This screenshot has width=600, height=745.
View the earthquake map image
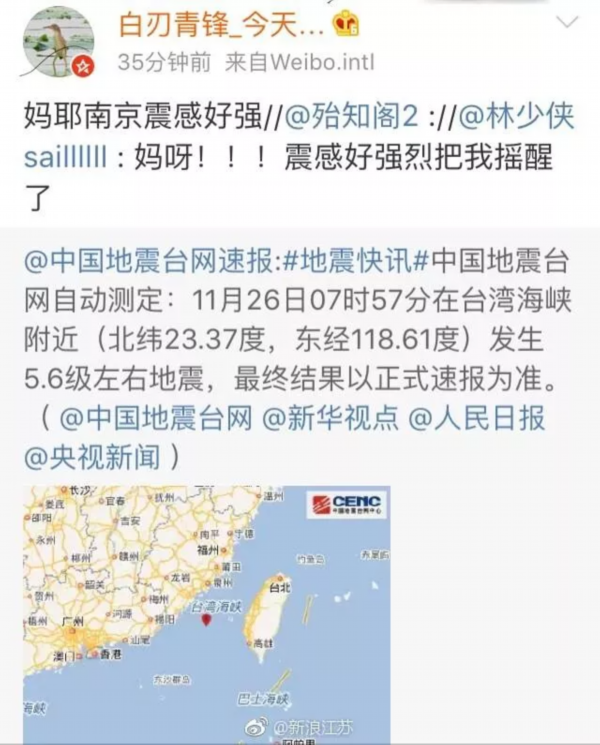click(x=207, y=610)
